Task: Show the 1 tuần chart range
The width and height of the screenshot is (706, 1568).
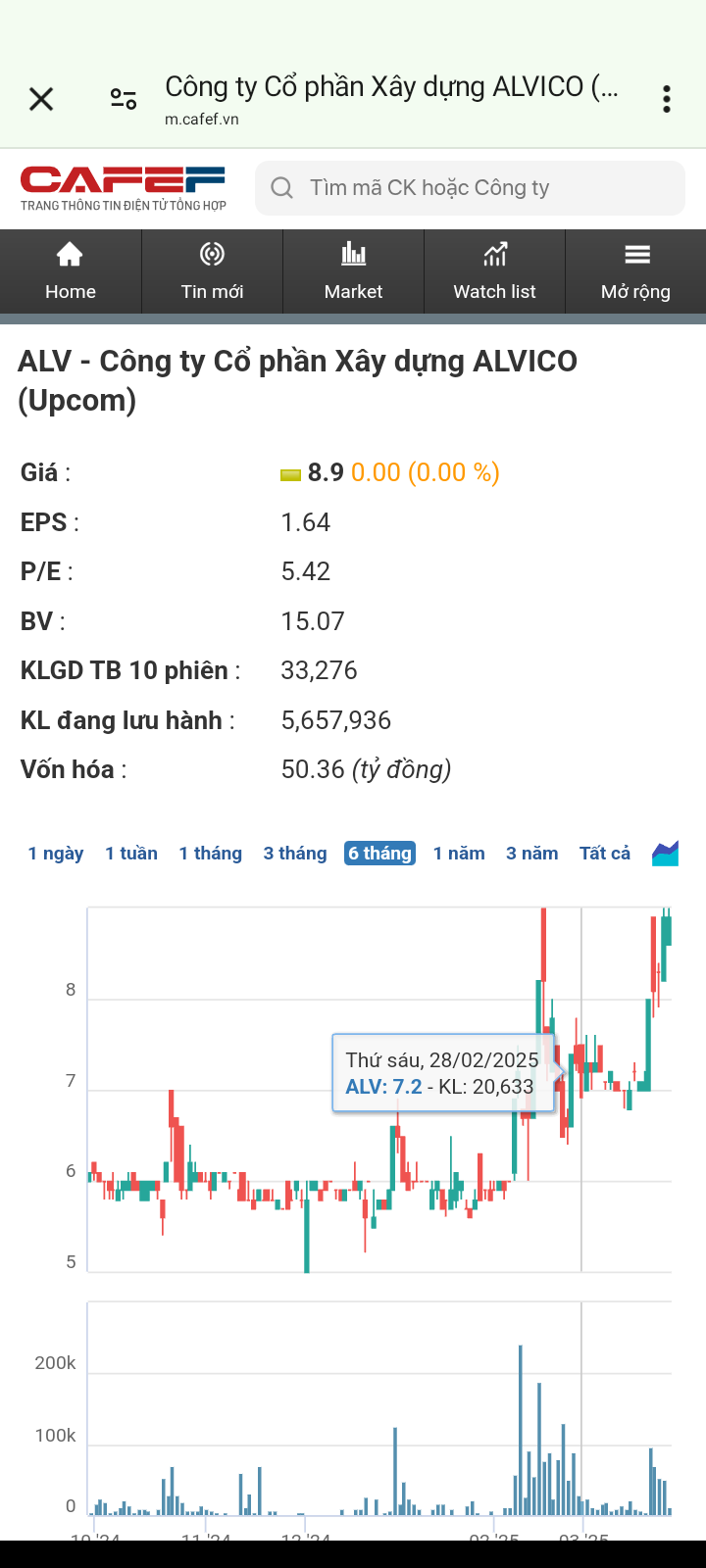Action: click(x=131, y=854)
